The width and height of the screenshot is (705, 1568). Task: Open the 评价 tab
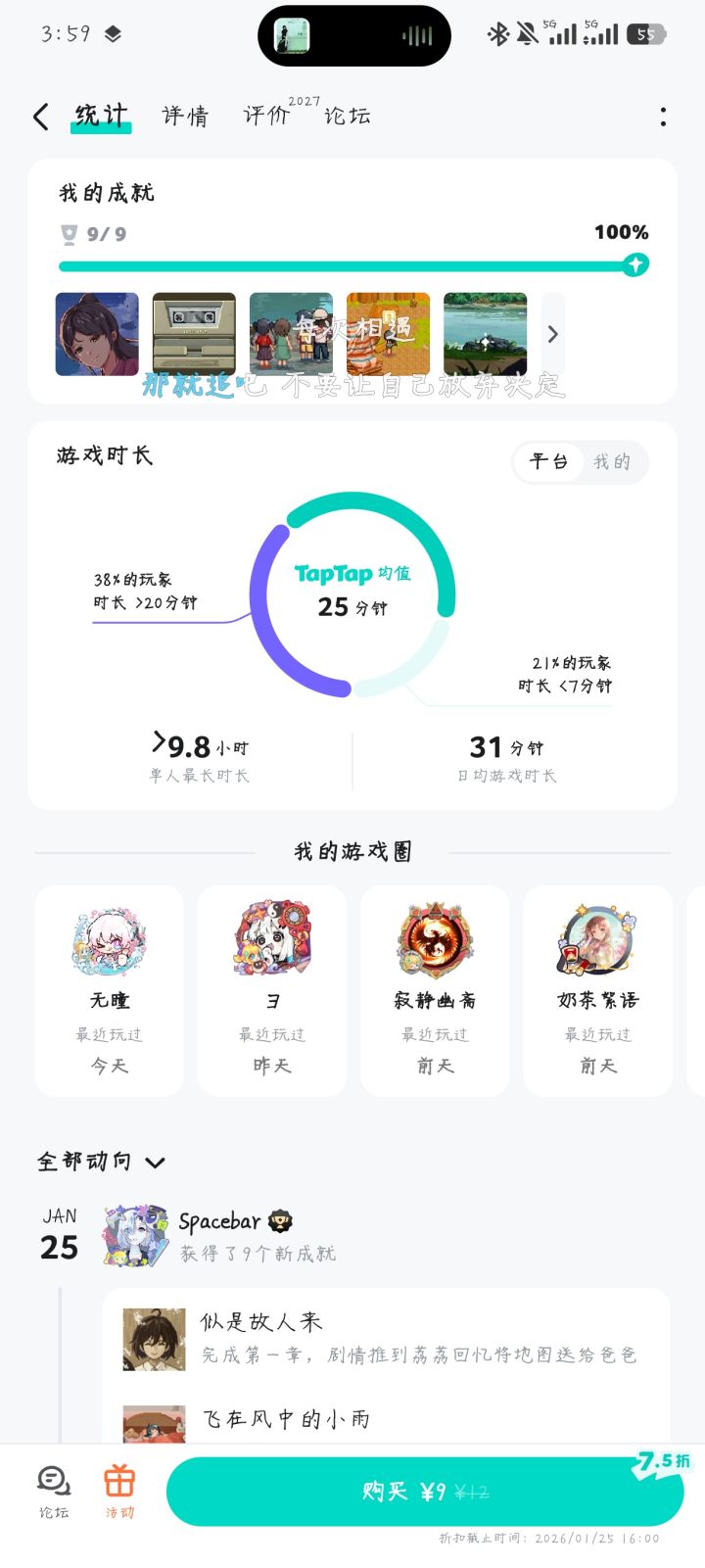click(x=263, y=116)
